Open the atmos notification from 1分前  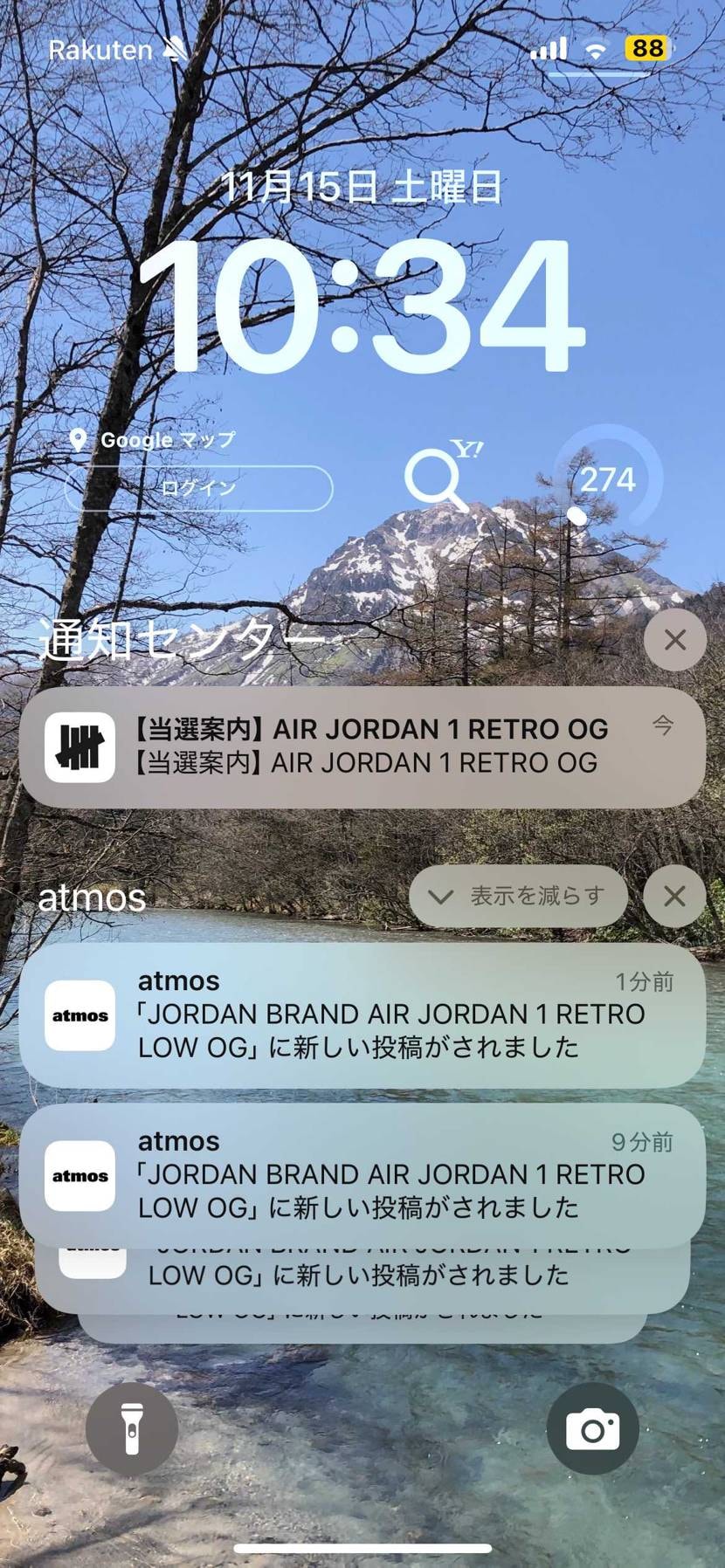click(362, 1014)
